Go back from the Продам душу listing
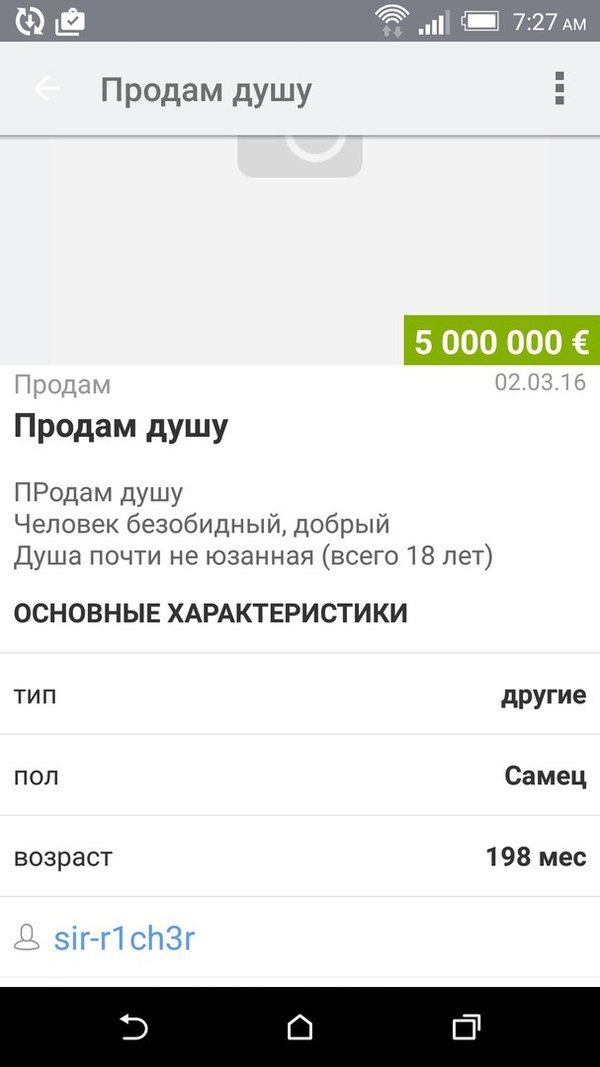The image size is (600, 1067). pyautogui.click(x=47, y=89)
